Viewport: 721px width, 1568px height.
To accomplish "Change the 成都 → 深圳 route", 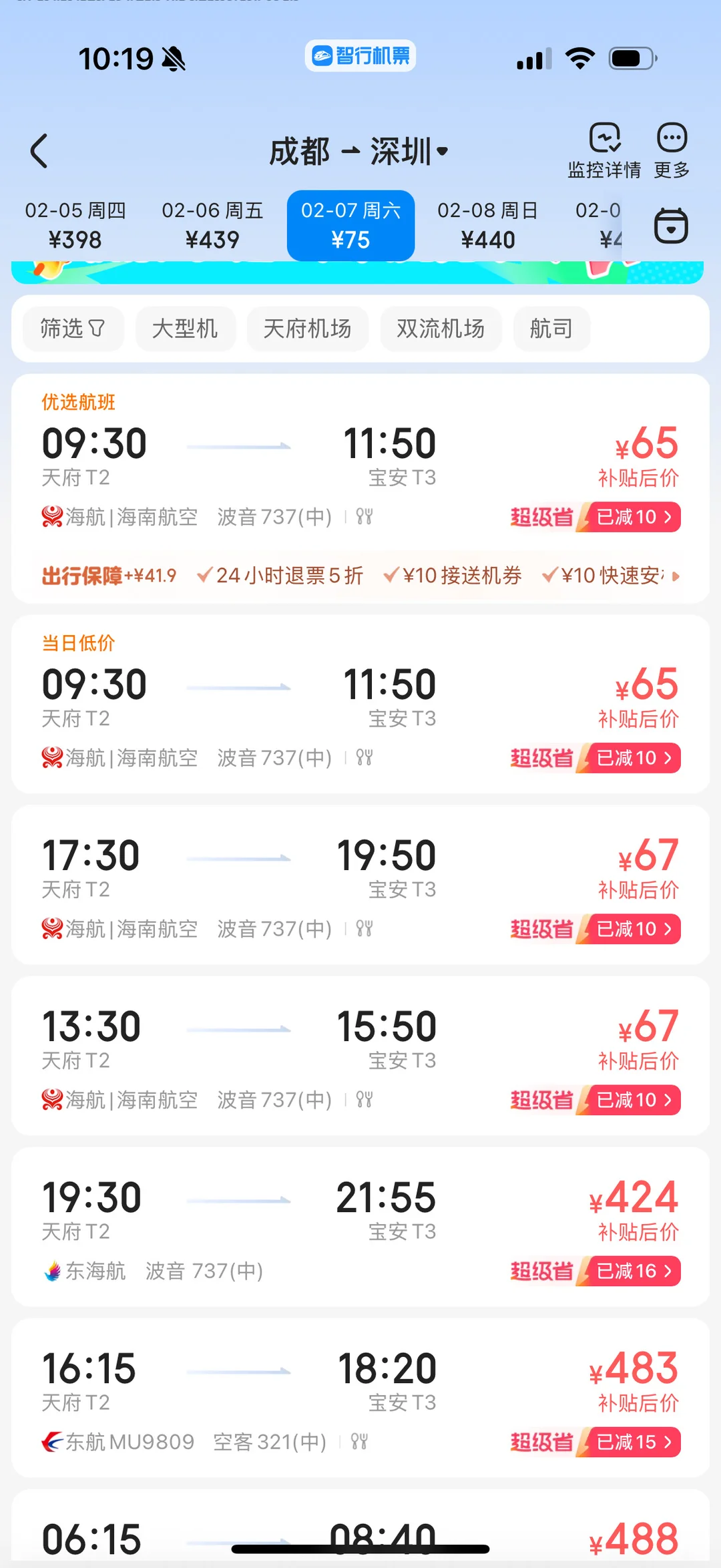I will coord(358,152).
